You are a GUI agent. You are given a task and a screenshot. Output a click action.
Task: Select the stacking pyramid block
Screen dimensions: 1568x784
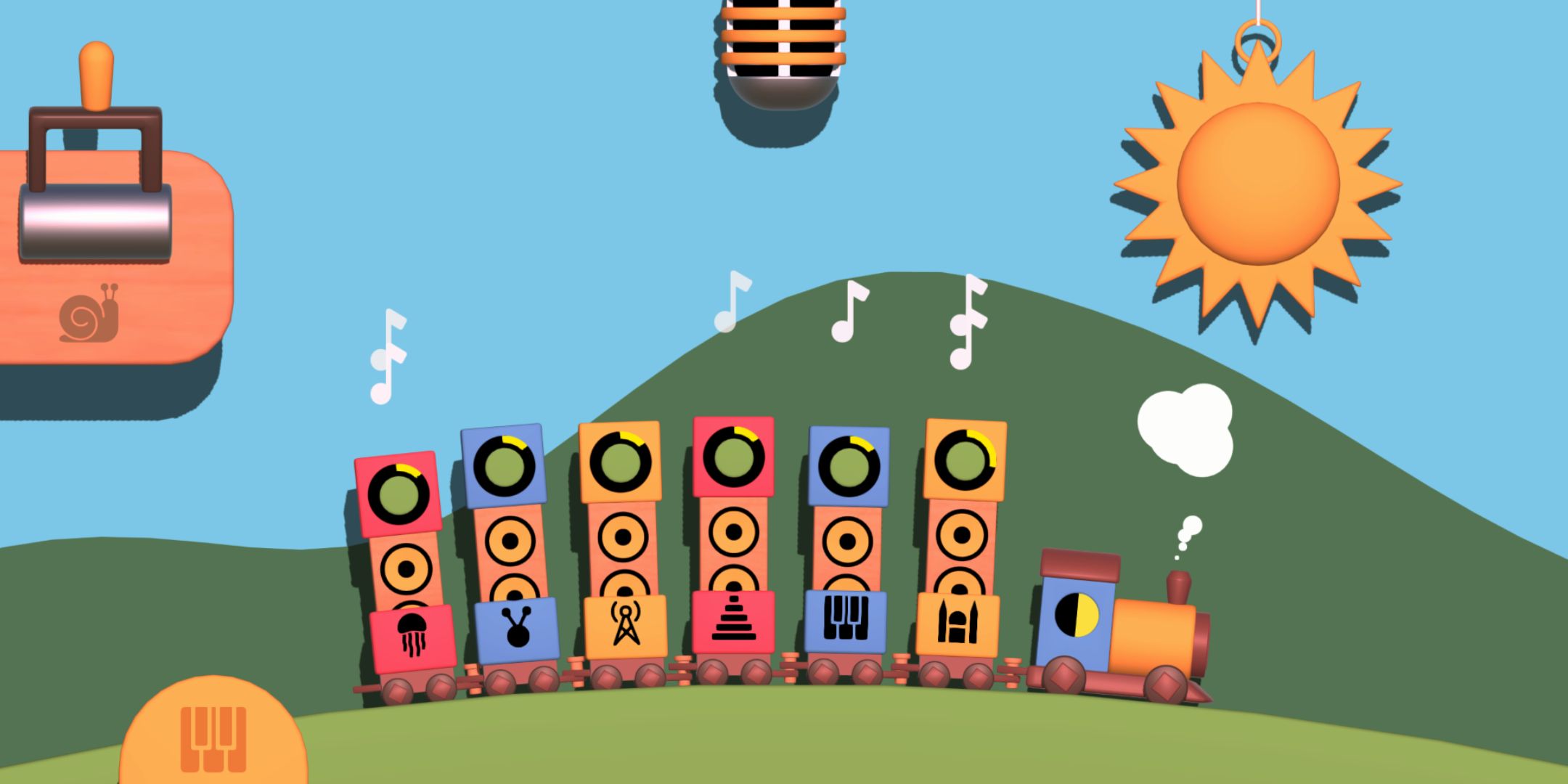[x=733, y=622]
